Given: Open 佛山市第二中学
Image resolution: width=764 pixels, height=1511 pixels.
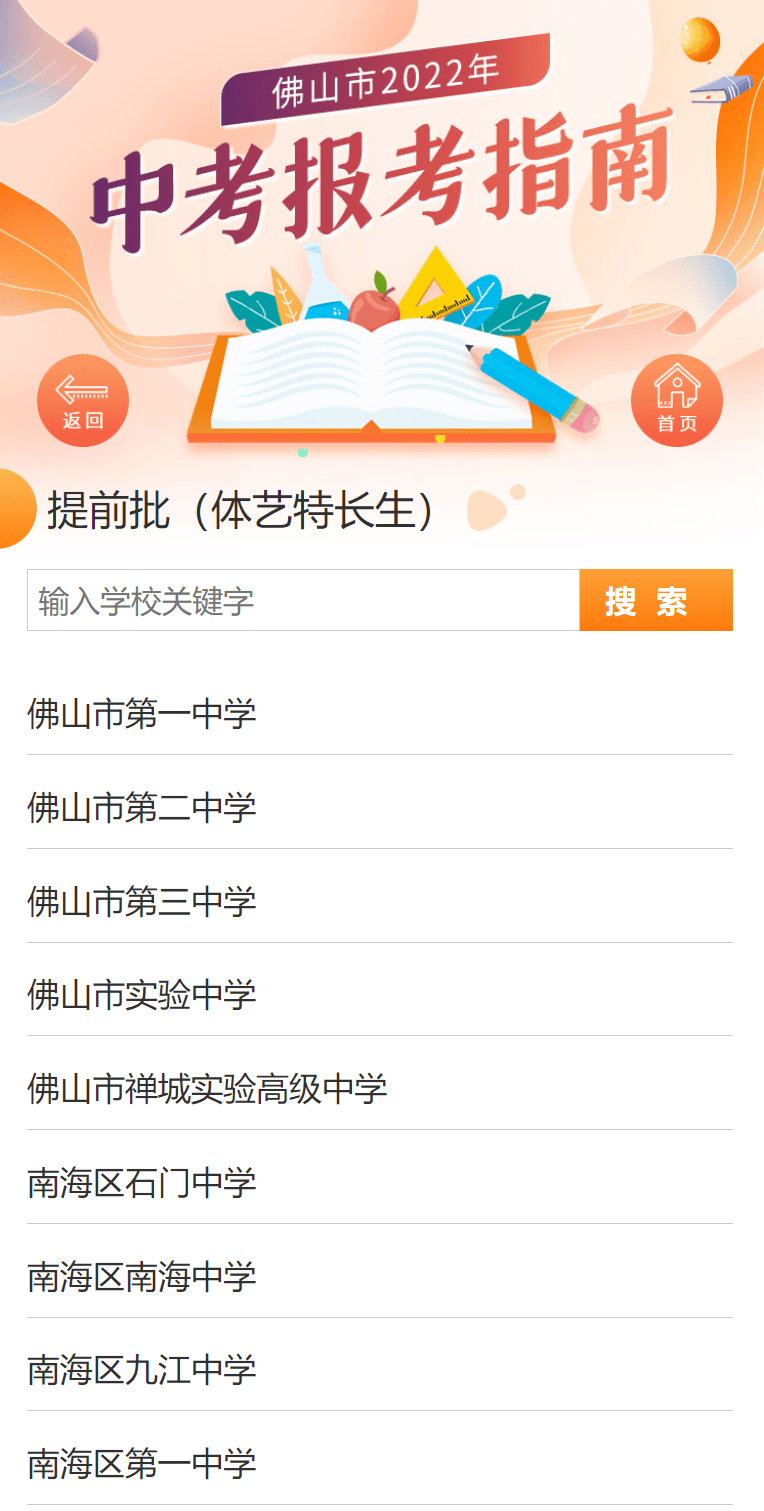Looking at the screenshot, I should tap(142, 807).
